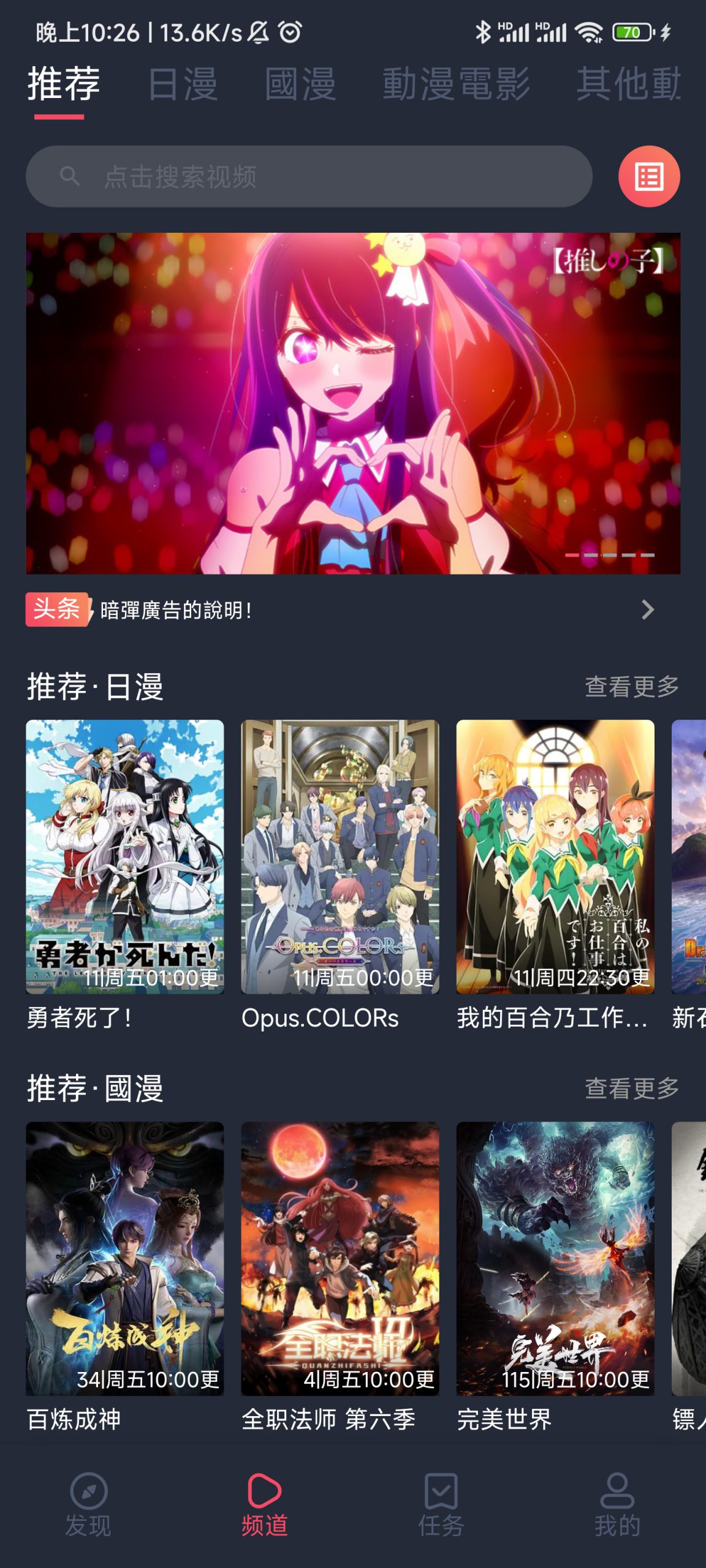Expand the headline via its right chevron

tap(648, 608)
